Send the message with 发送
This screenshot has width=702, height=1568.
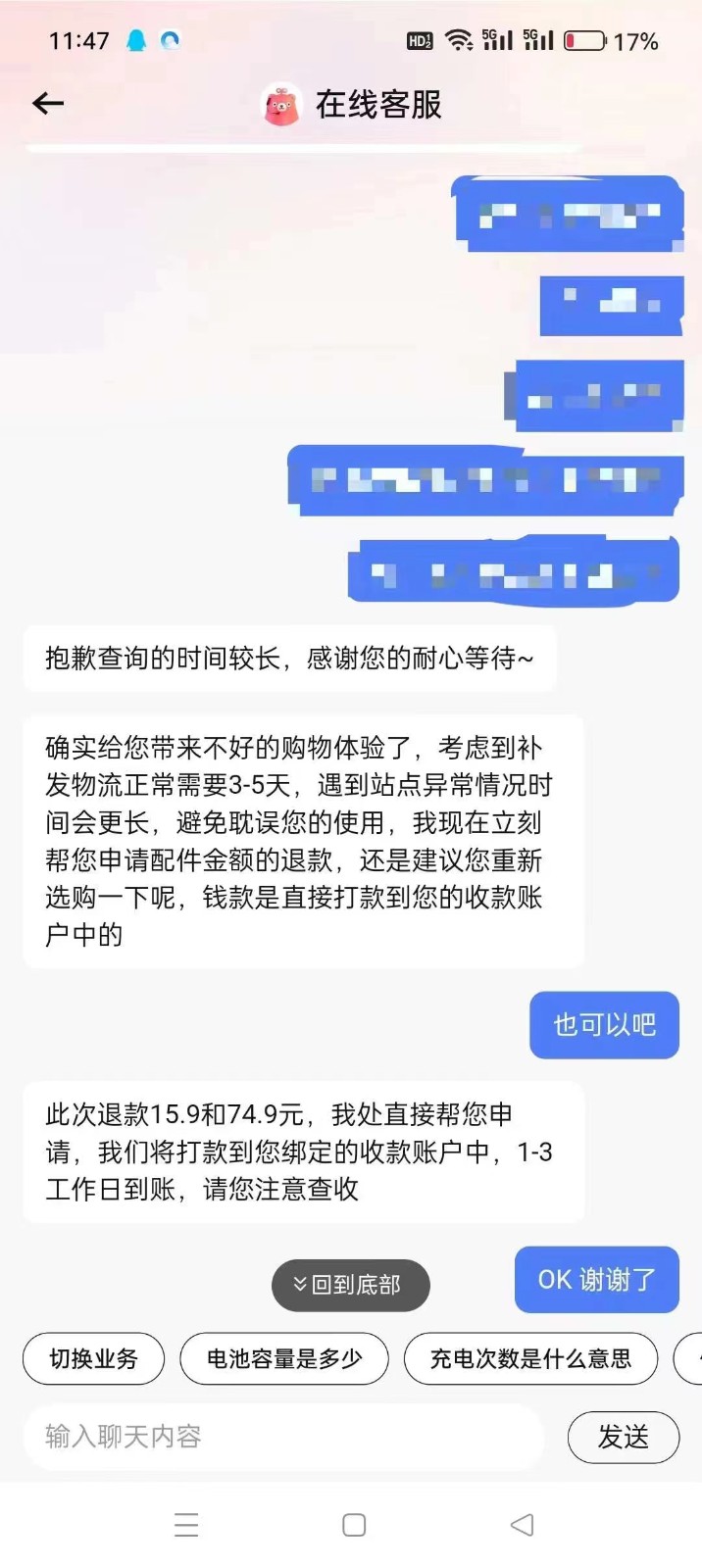click(623, 1437)
